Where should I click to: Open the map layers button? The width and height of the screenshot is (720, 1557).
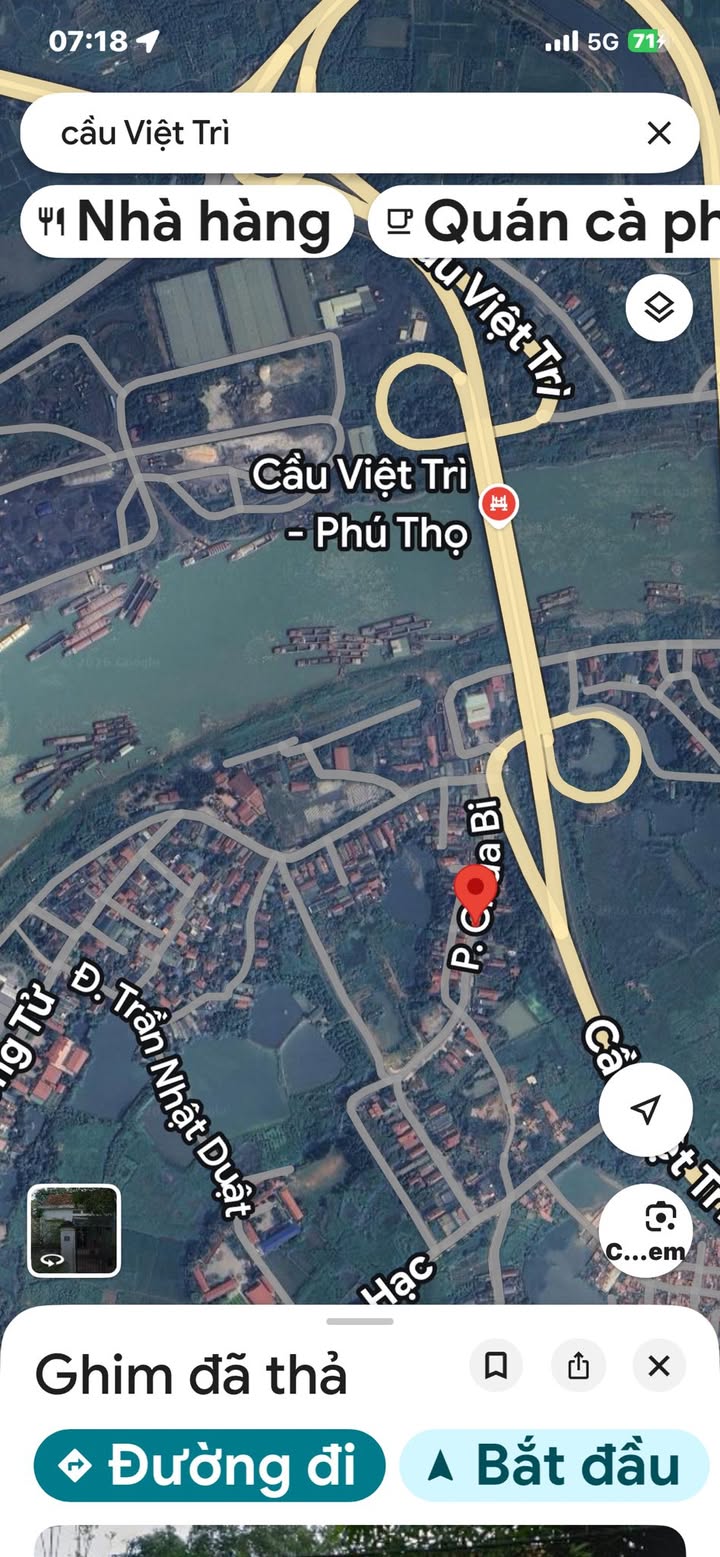(659, 309)
